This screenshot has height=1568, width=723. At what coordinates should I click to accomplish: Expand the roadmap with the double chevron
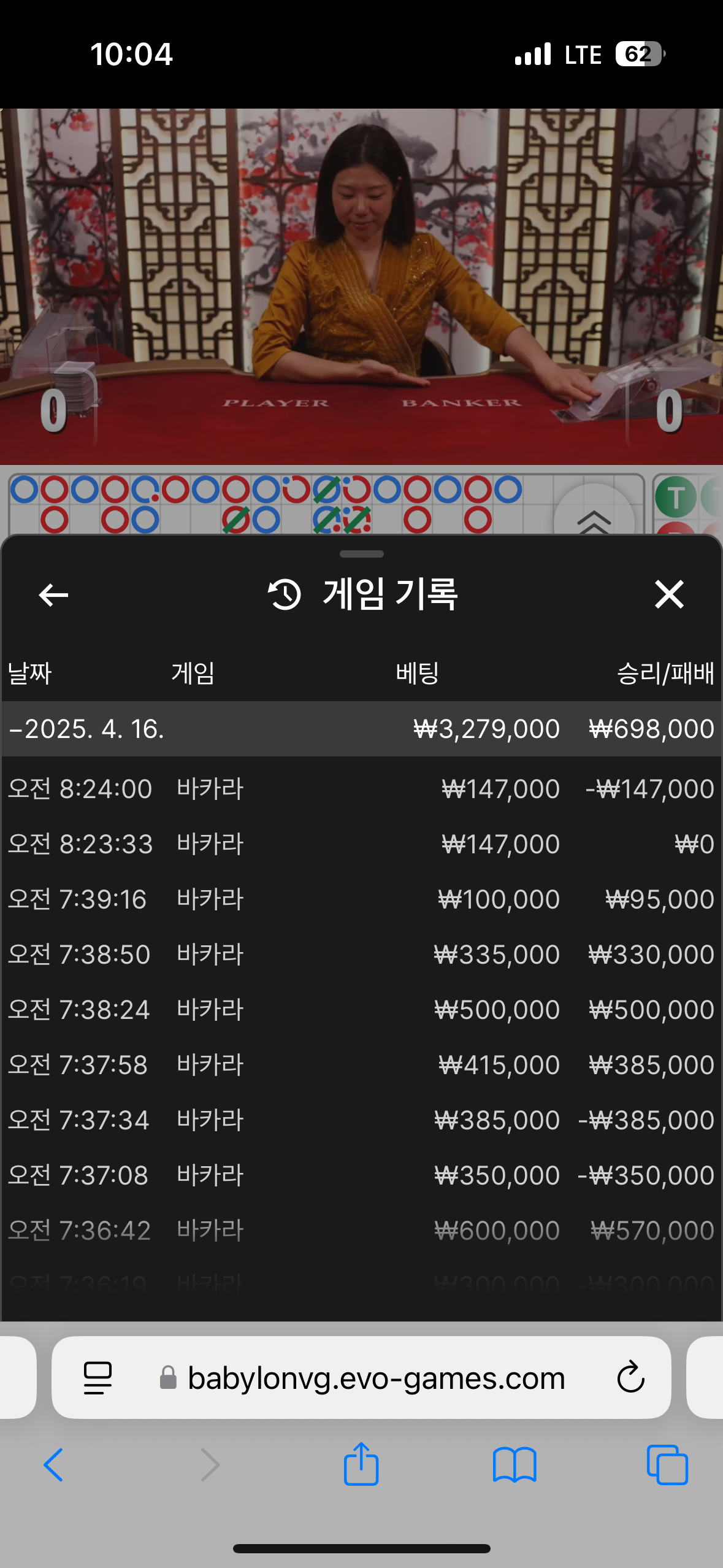594,518
